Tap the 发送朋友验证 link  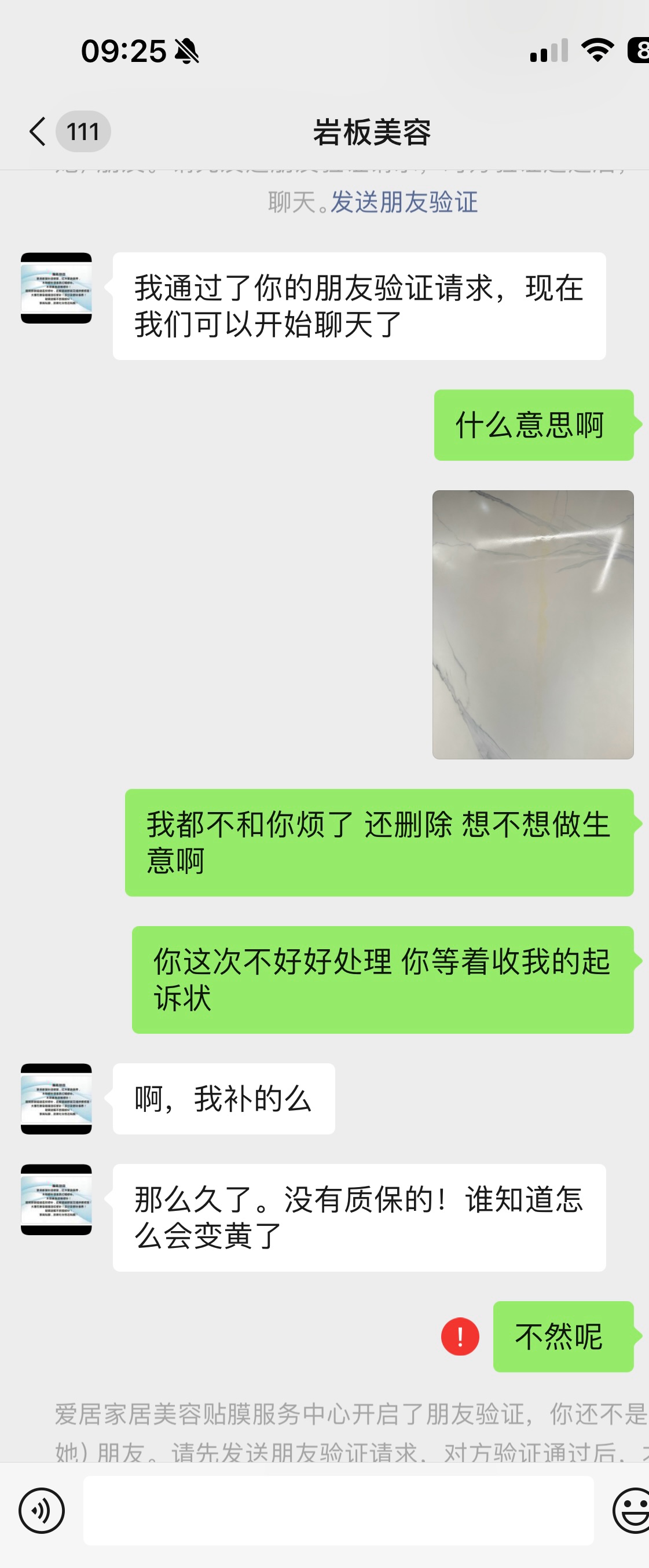[x=404, y=202]
